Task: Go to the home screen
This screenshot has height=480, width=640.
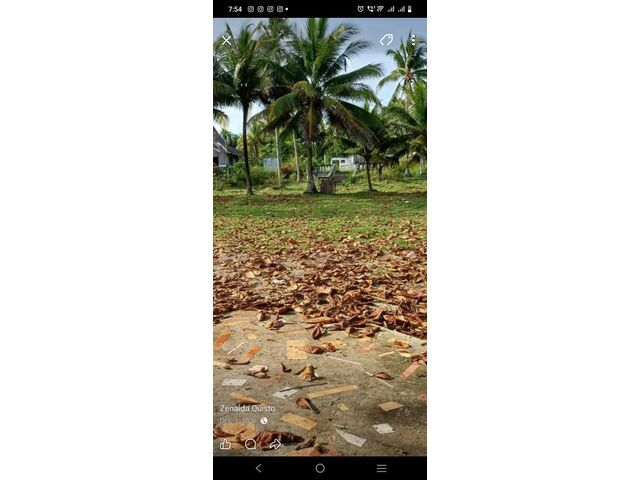Action: pos(320,468)
